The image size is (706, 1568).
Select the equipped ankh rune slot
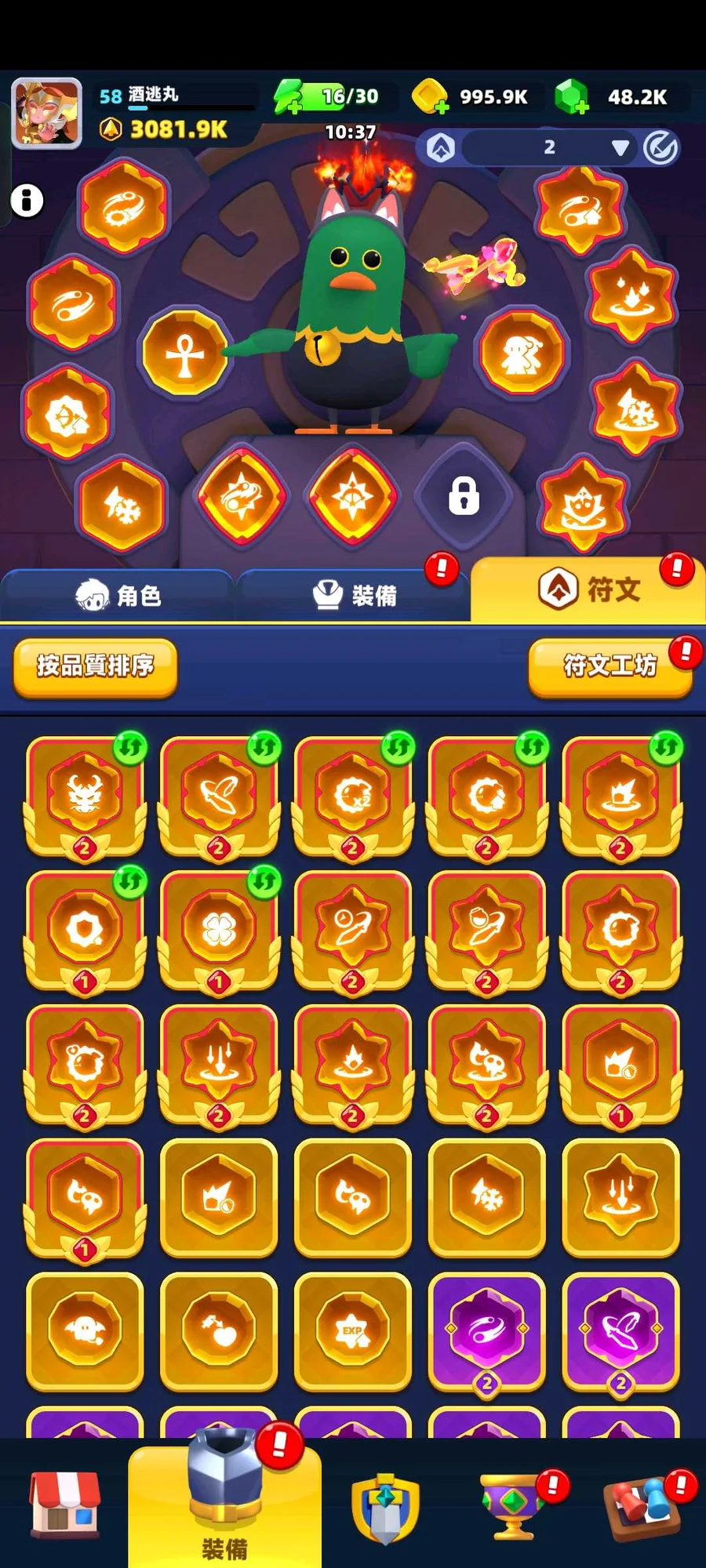click(x=185, y=353)
